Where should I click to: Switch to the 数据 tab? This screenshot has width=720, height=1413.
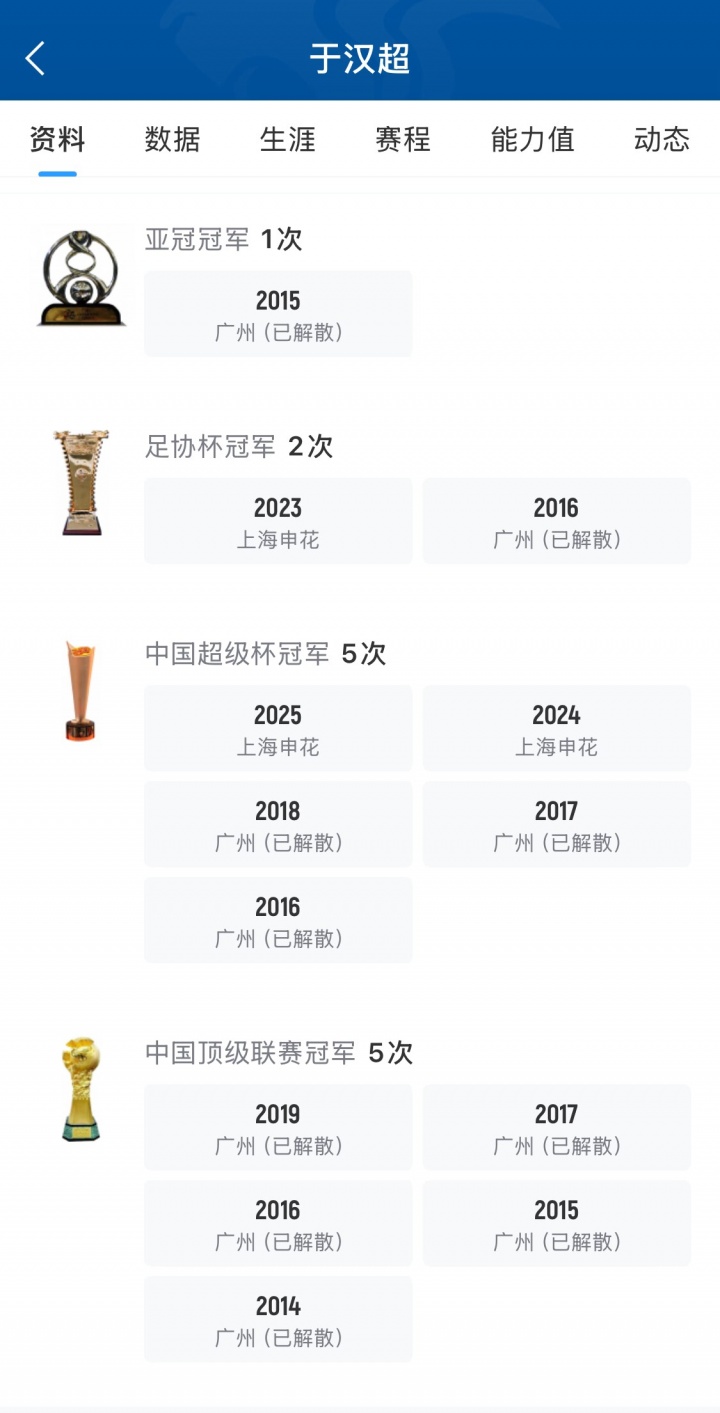[172, 140]
